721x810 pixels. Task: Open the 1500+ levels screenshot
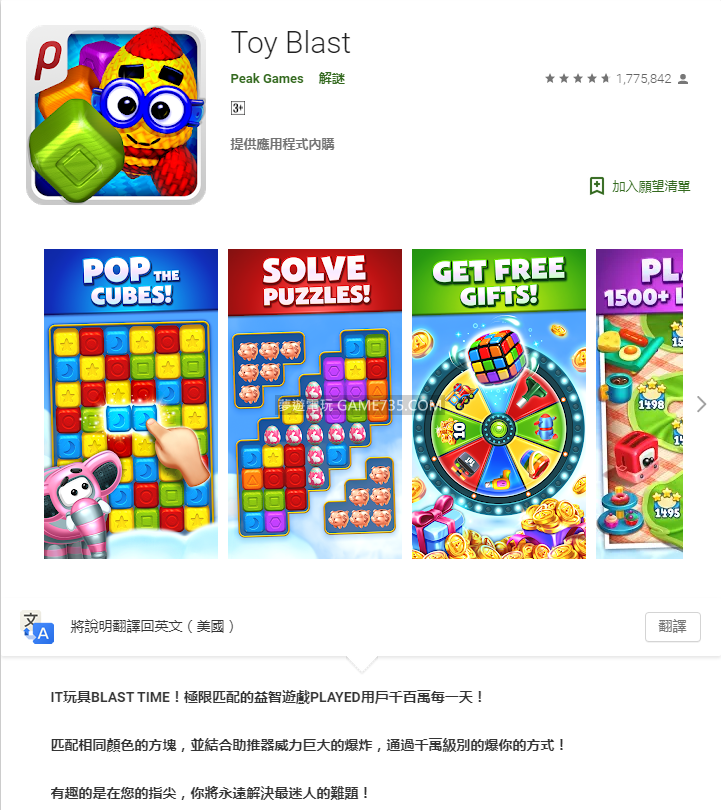pos(640,404)
